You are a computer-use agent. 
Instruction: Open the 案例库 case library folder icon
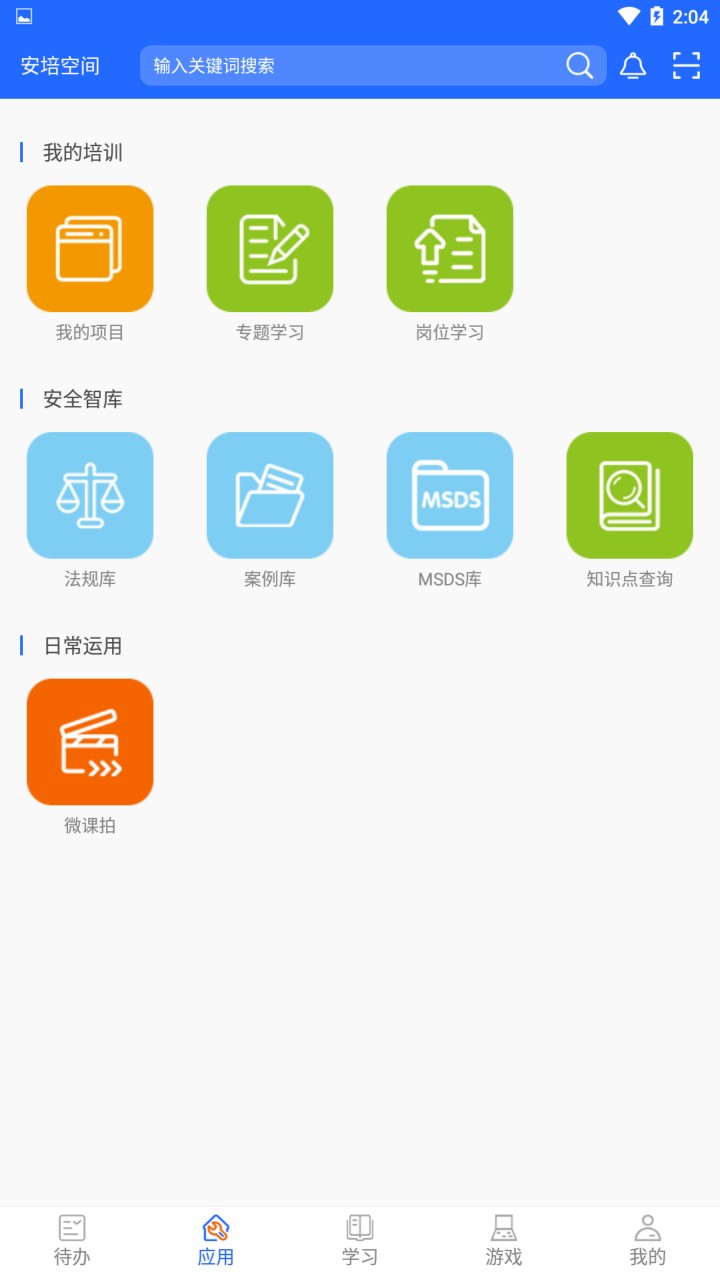[x=270, y=495]
